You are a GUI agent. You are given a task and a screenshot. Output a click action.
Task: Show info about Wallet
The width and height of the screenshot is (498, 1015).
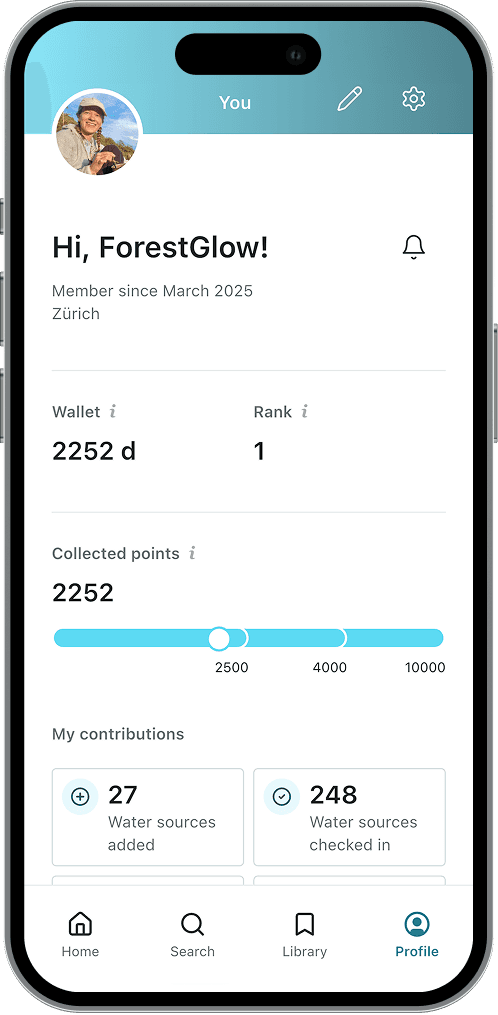(x=113, y=412)
